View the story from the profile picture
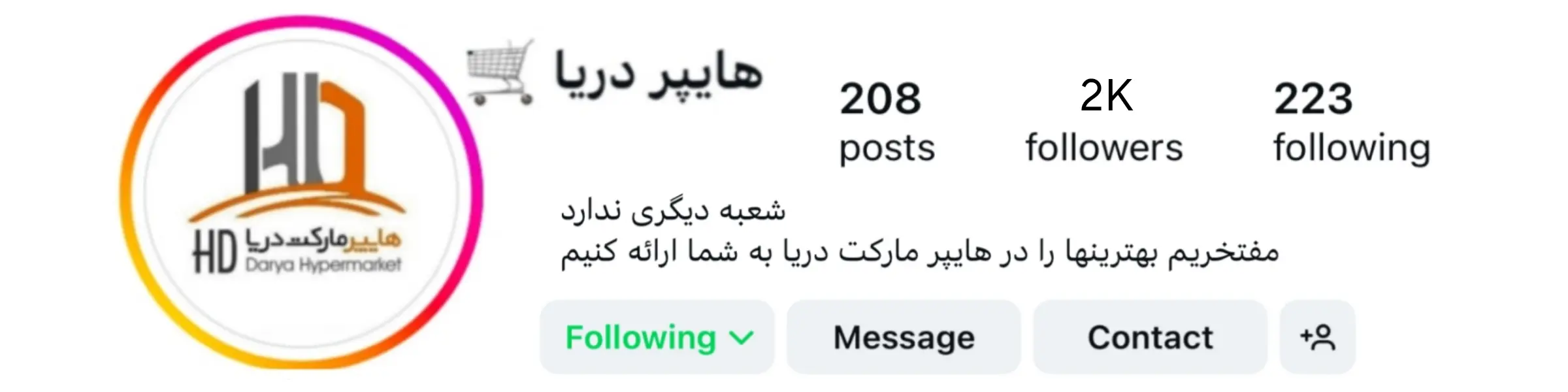Image resolution: width=1568 pixels, height=392 pixels. point(301,193)
